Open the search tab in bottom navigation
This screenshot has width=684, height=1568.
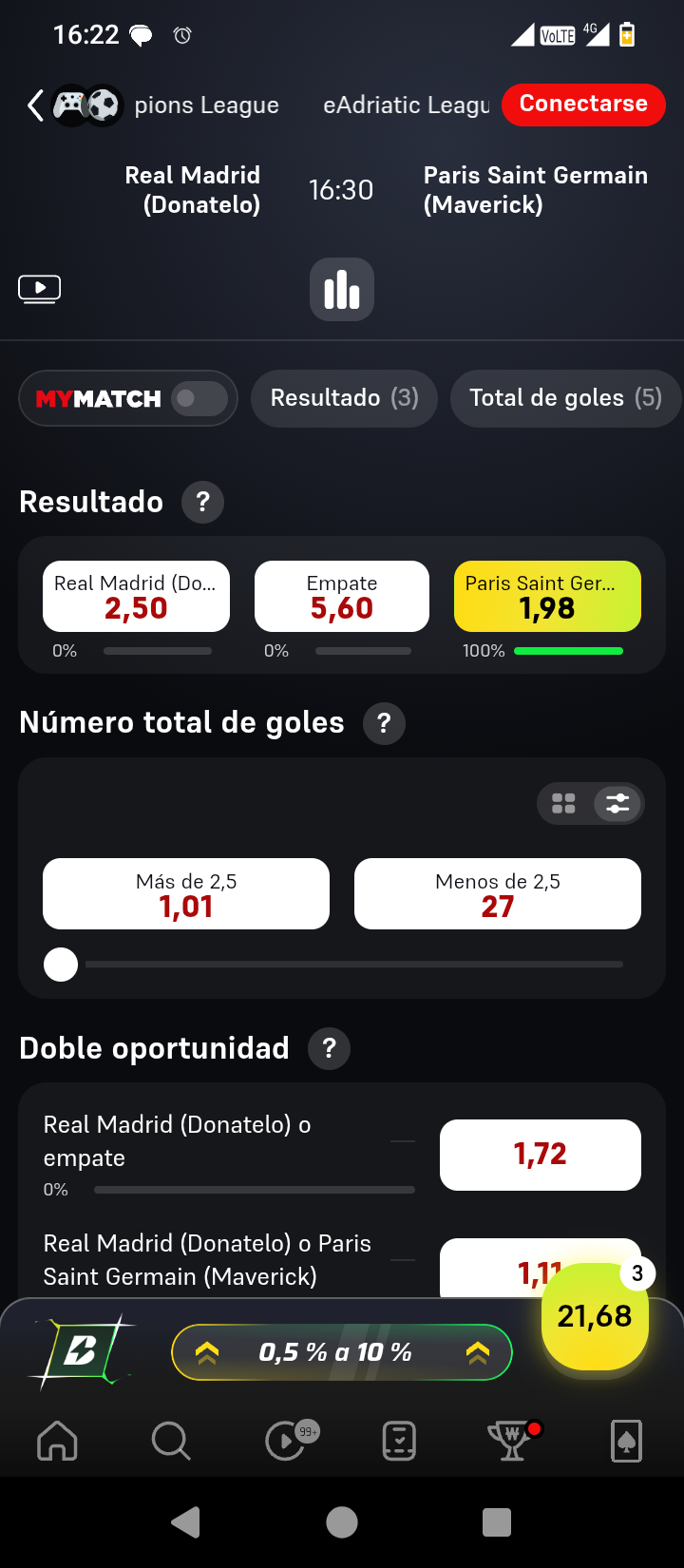point(171,1441)
